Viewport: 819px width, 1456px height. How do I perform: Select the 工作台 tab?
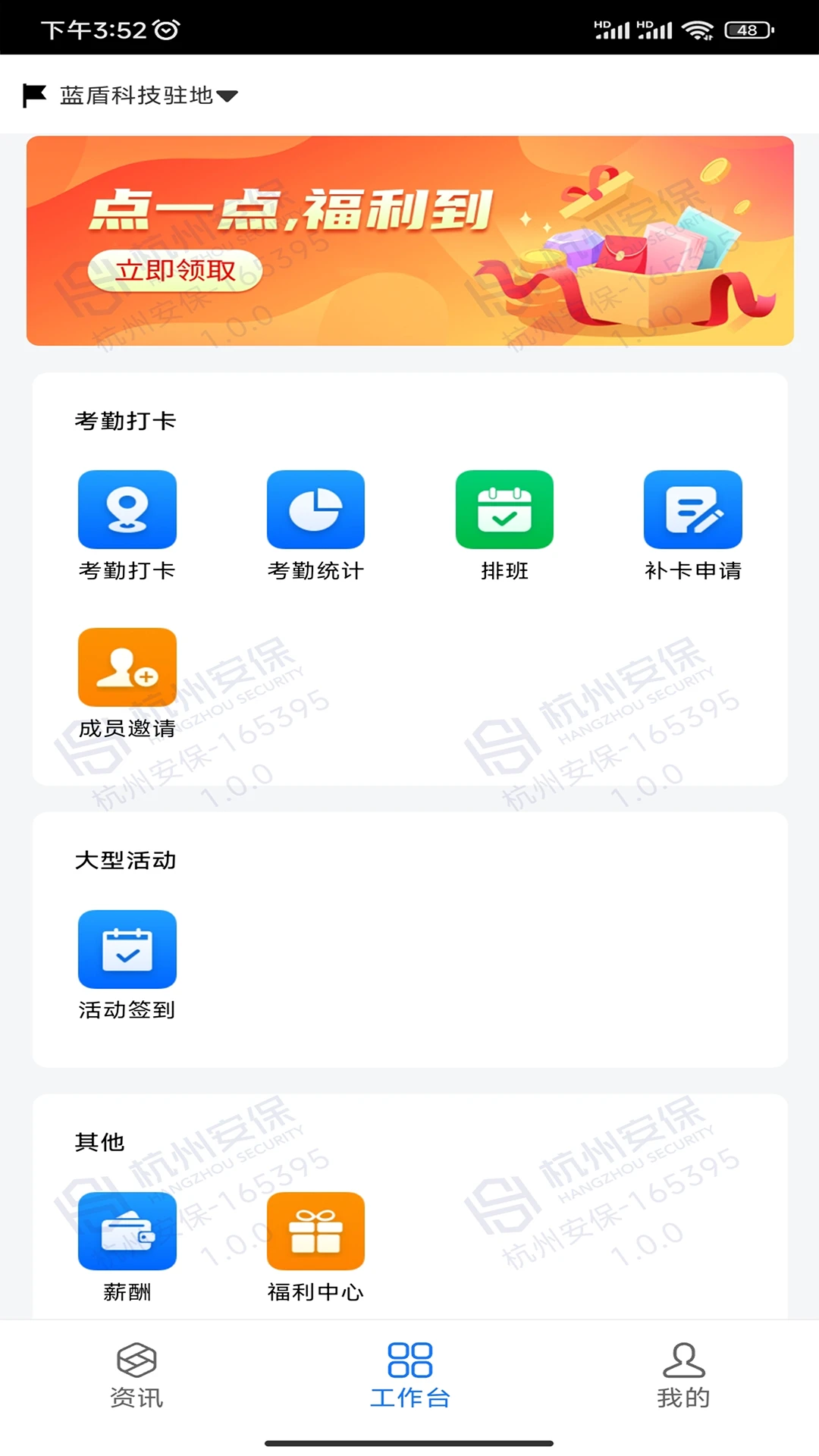click(410, 1376)
